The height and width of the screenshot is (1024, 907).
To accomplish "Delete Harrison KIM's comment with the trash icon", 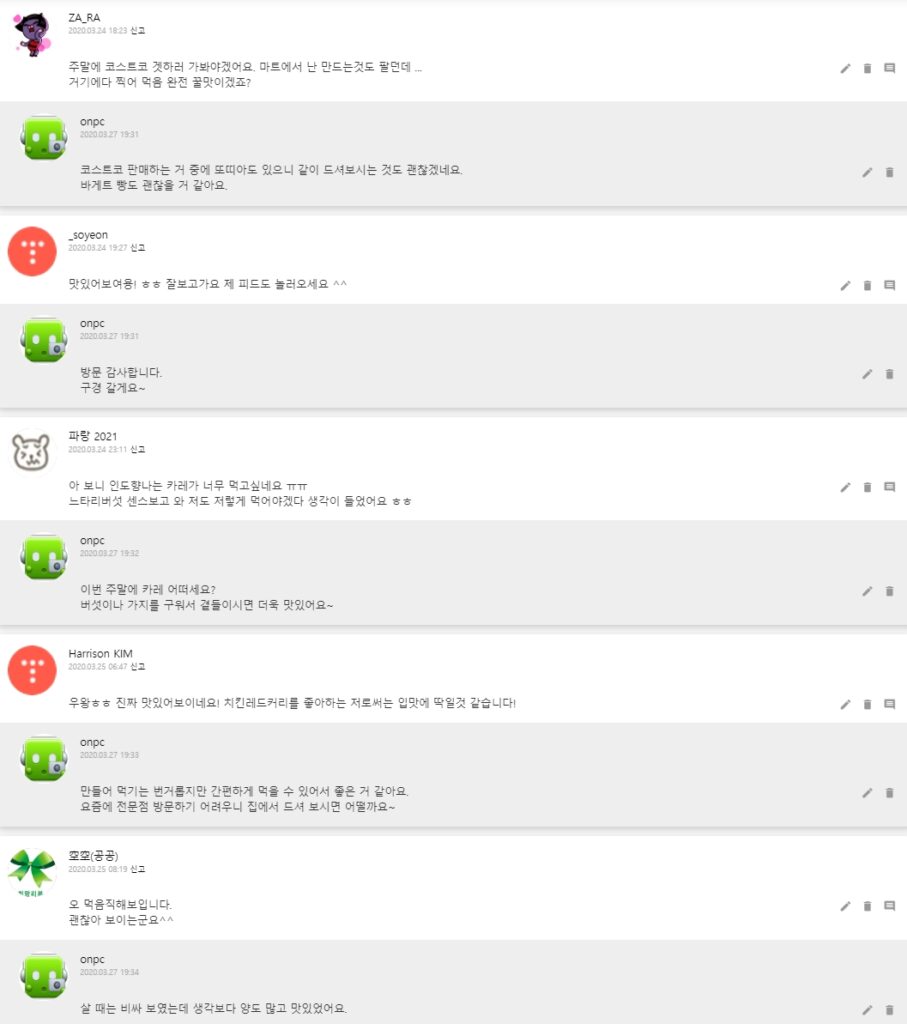I will (x=867, y=703).
